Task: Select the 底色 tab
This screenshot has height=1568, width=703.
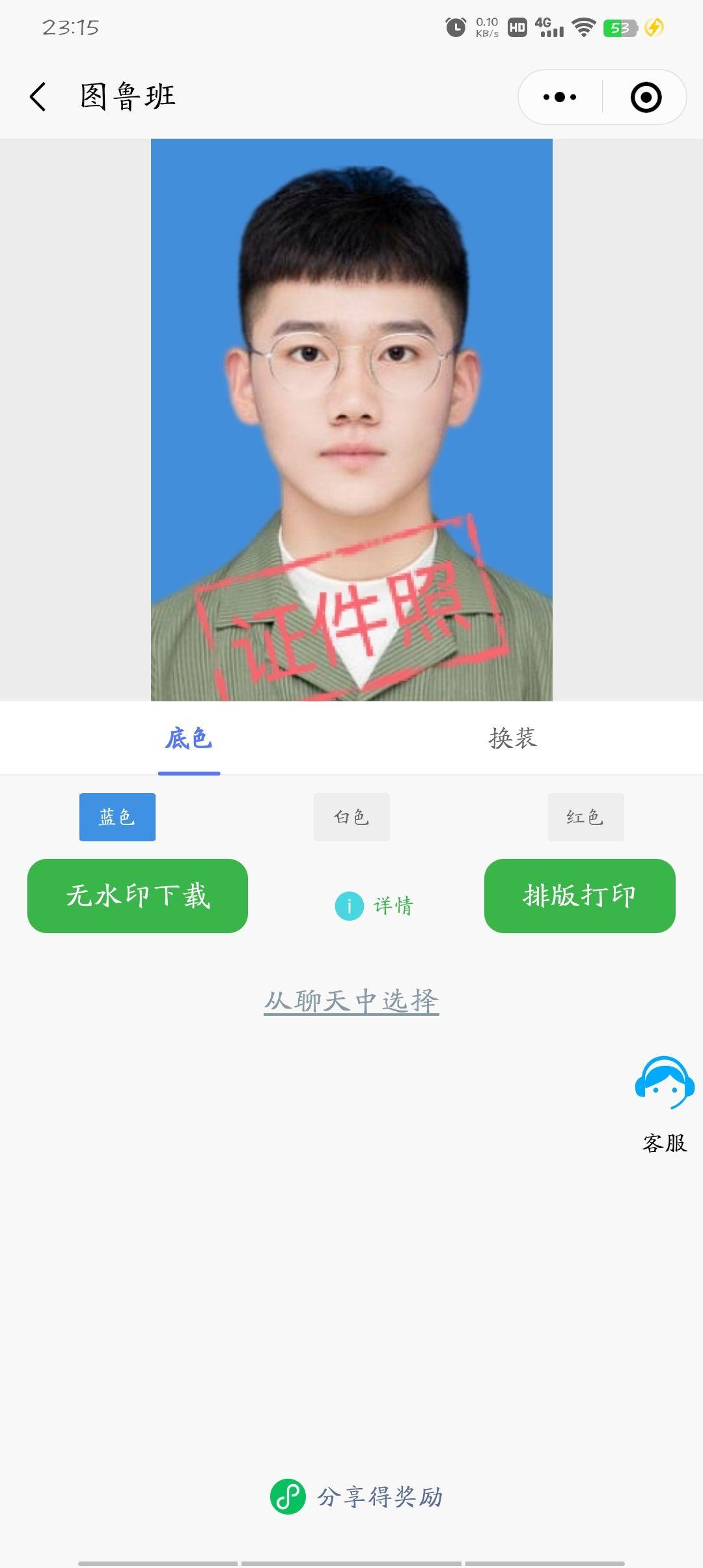Action: pyautogui.click(x=189, y=738)
